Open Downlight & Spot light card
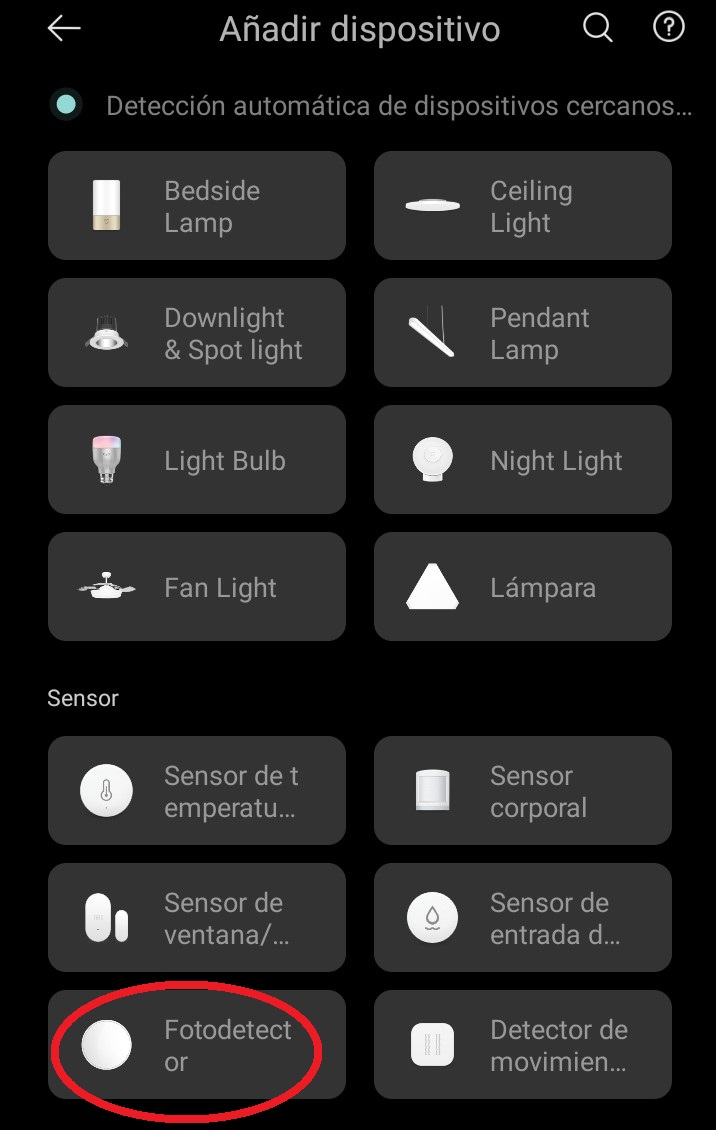This screenshot has height=1130, width=716. (197, 333)
